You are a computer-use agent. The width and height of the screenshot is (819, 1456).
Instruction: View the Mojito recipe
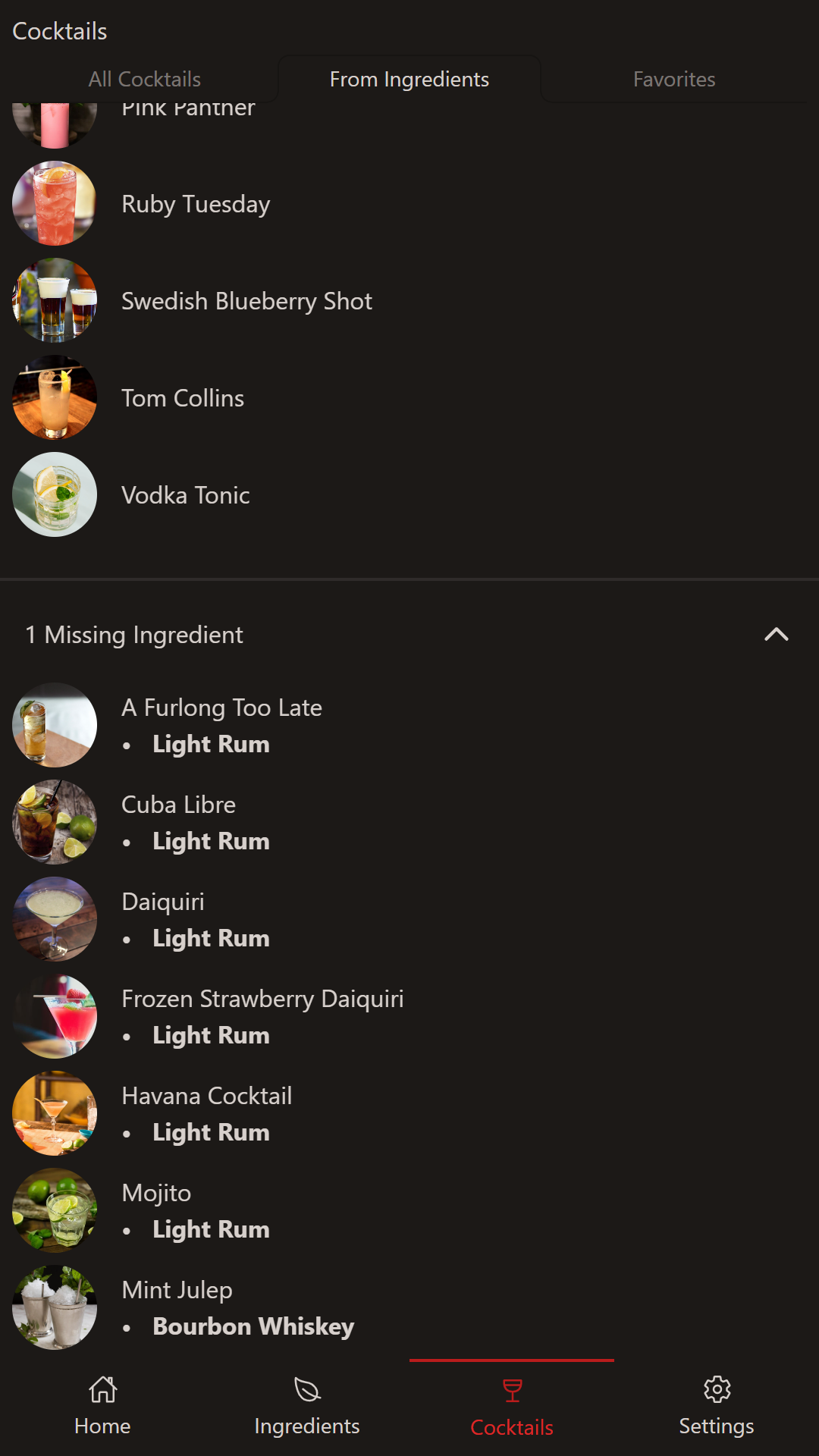pos(156,1194)
